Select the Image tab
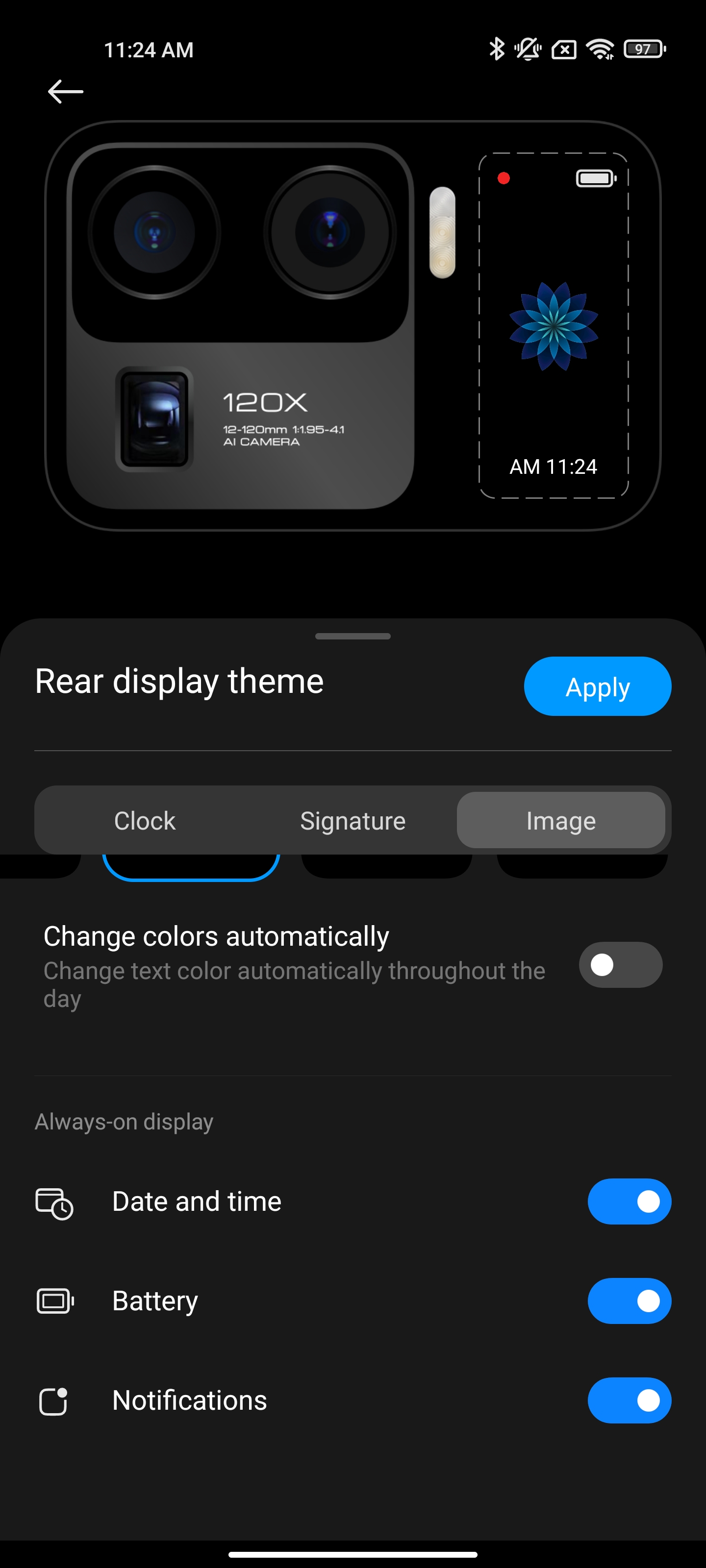 pyautogui.click(x=560, y=821)
